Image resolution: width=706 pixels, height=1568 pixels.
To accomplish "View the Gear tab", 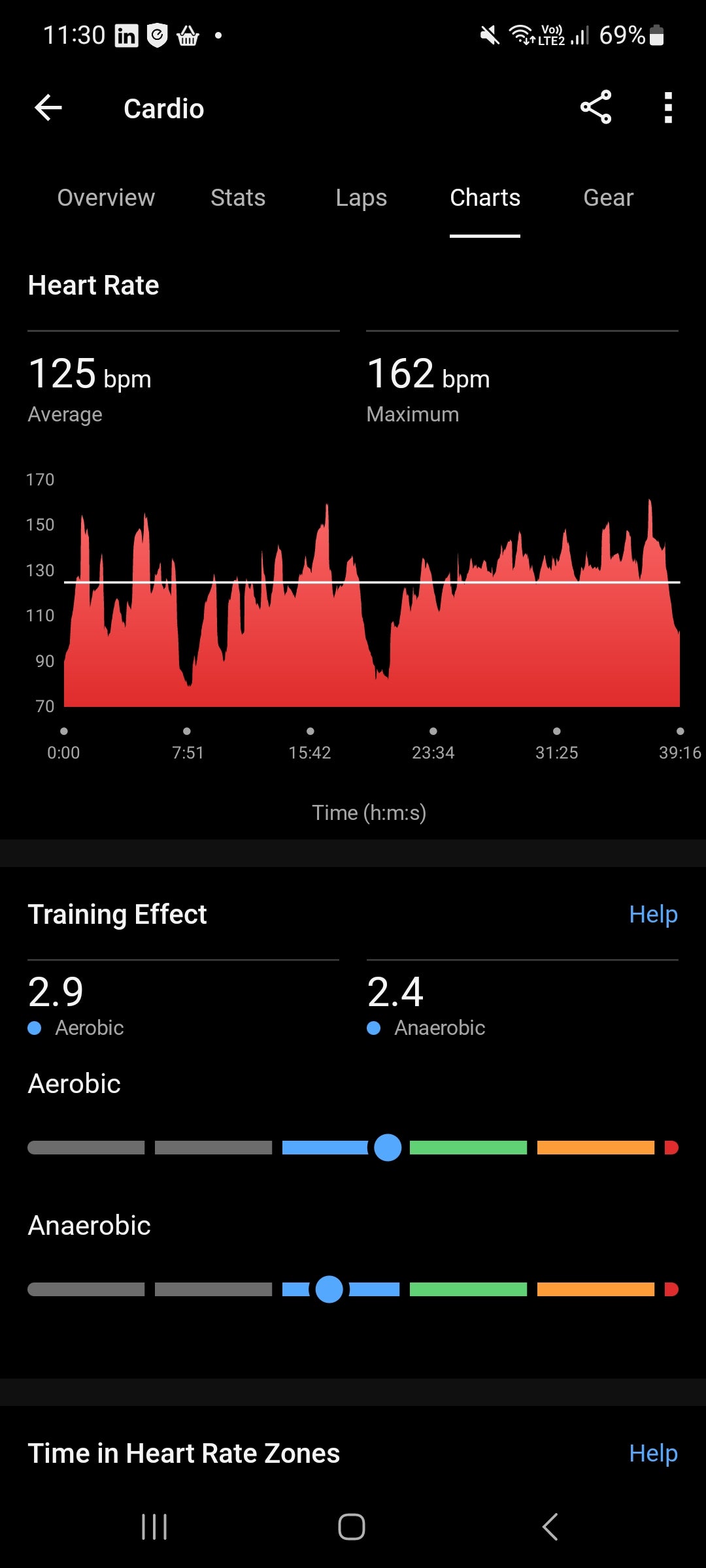I will pos(608,197).
